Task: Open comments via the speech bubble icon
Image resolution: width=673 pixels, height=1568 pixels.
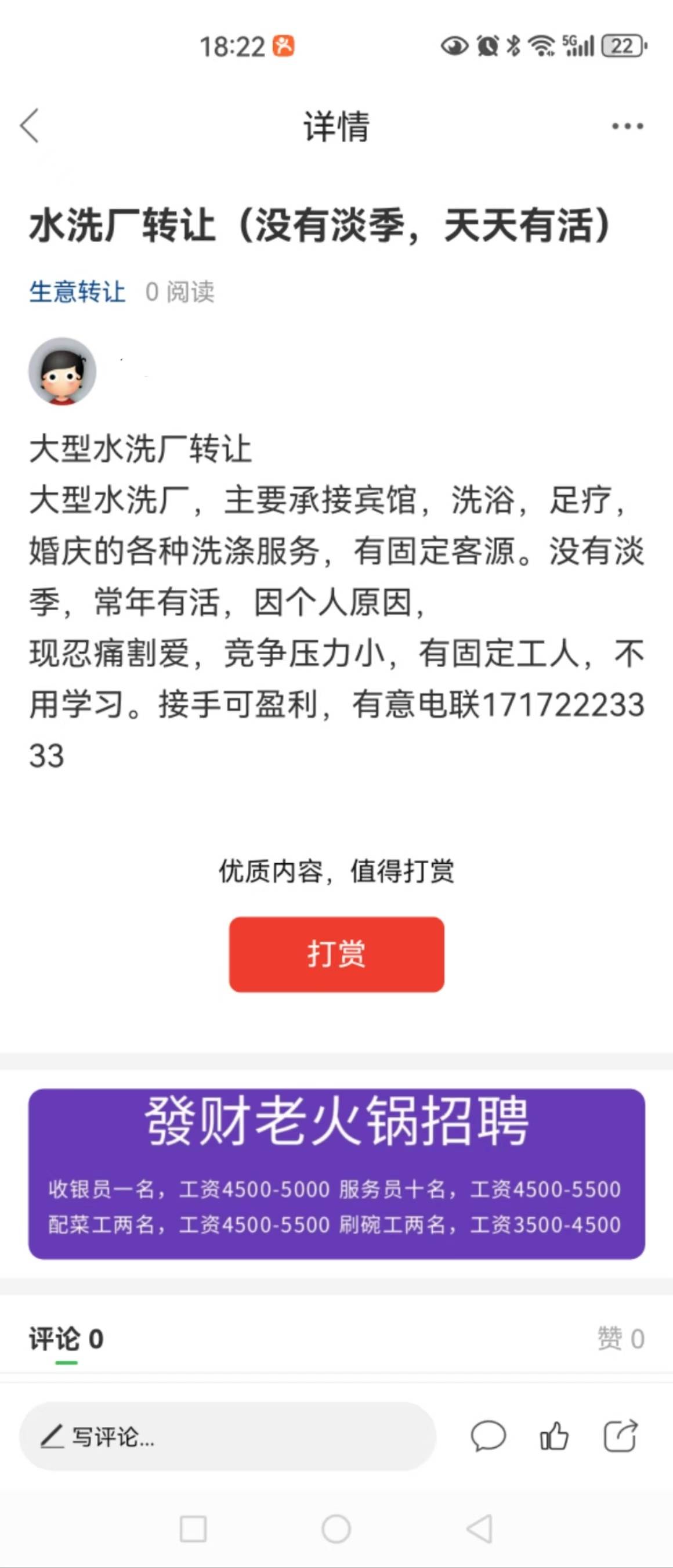Action: coord(488,1437)
